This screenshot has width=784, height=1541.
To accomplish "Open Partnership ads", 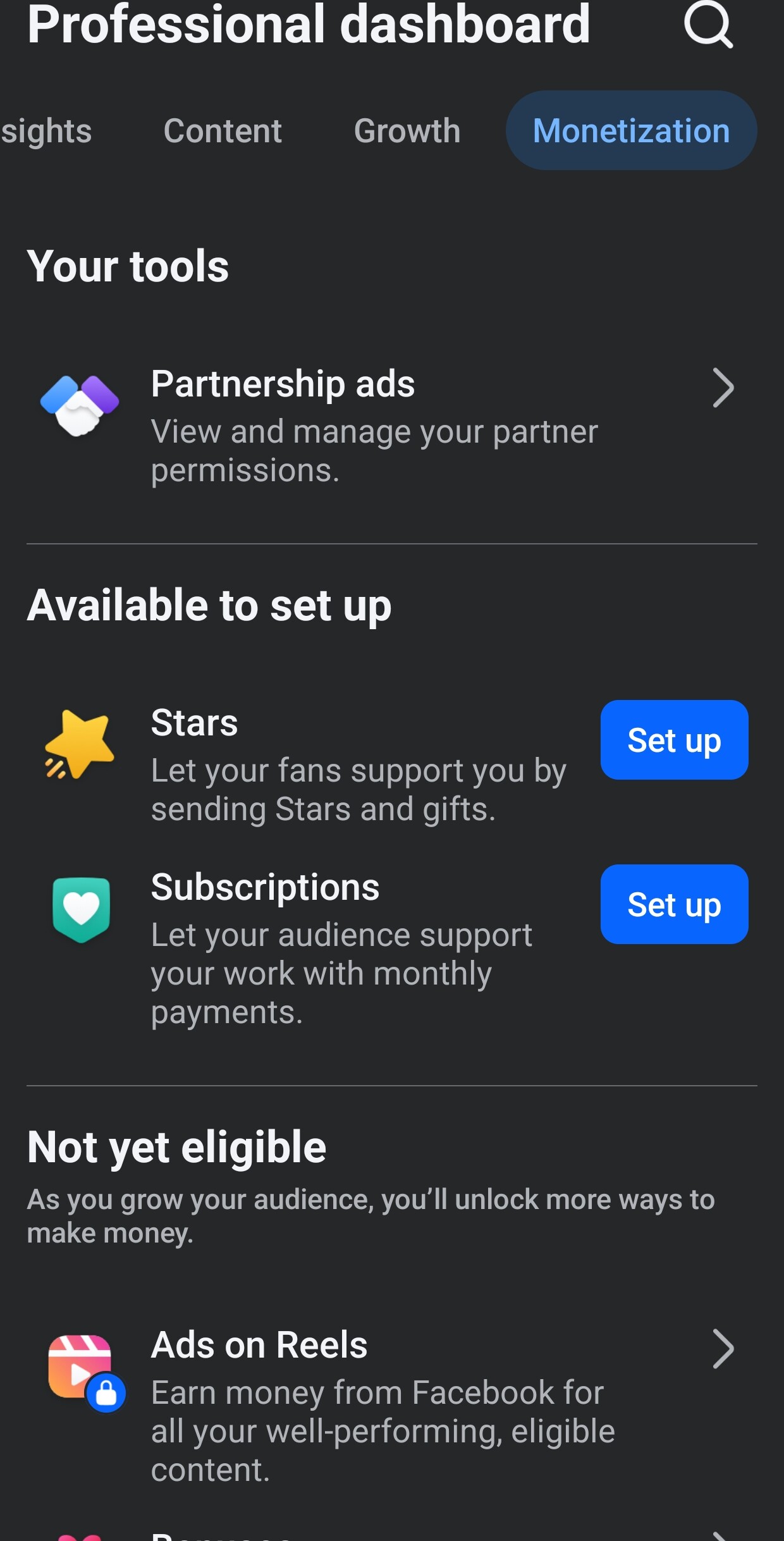I will (x=392, y=426).
